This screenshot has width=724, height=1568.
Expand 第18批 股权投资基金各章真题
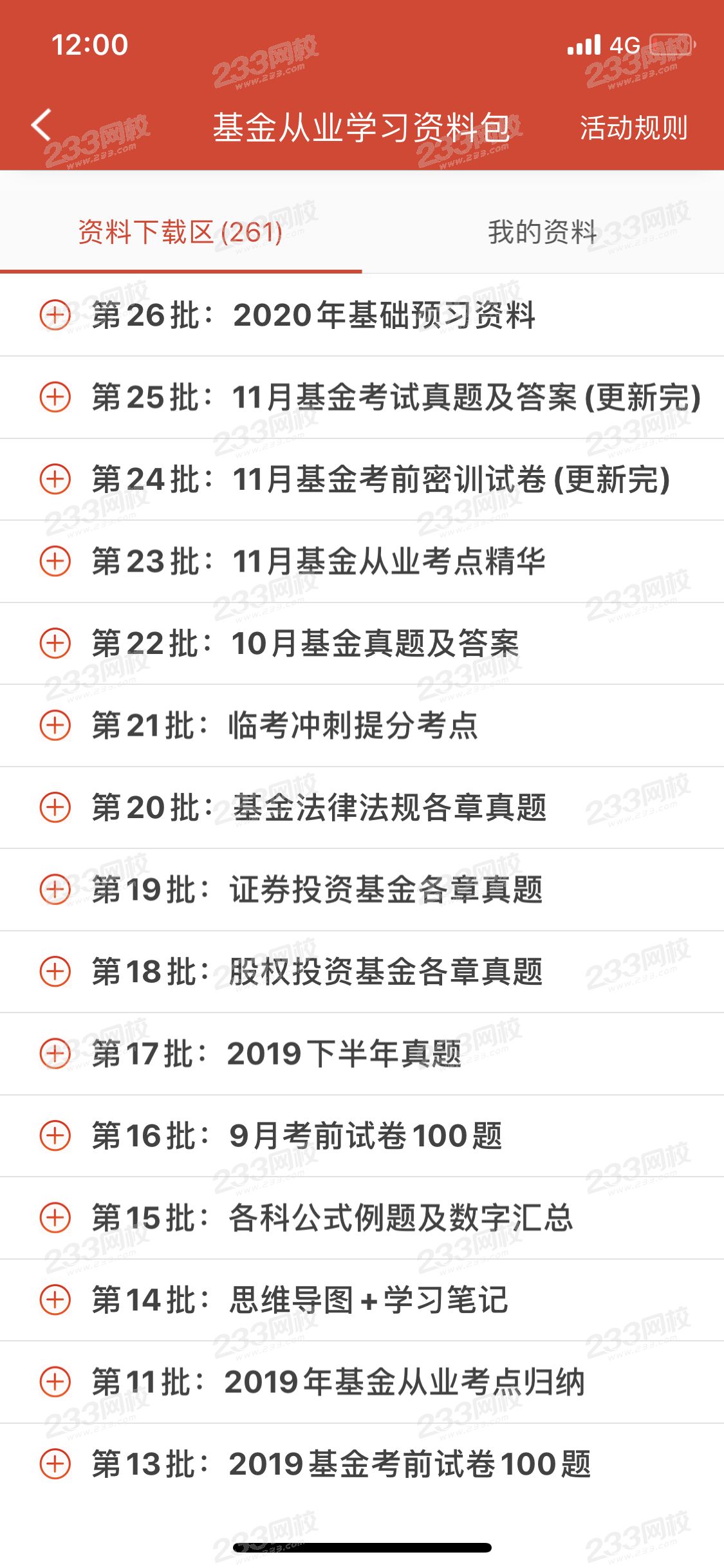[x=55, y=971]
